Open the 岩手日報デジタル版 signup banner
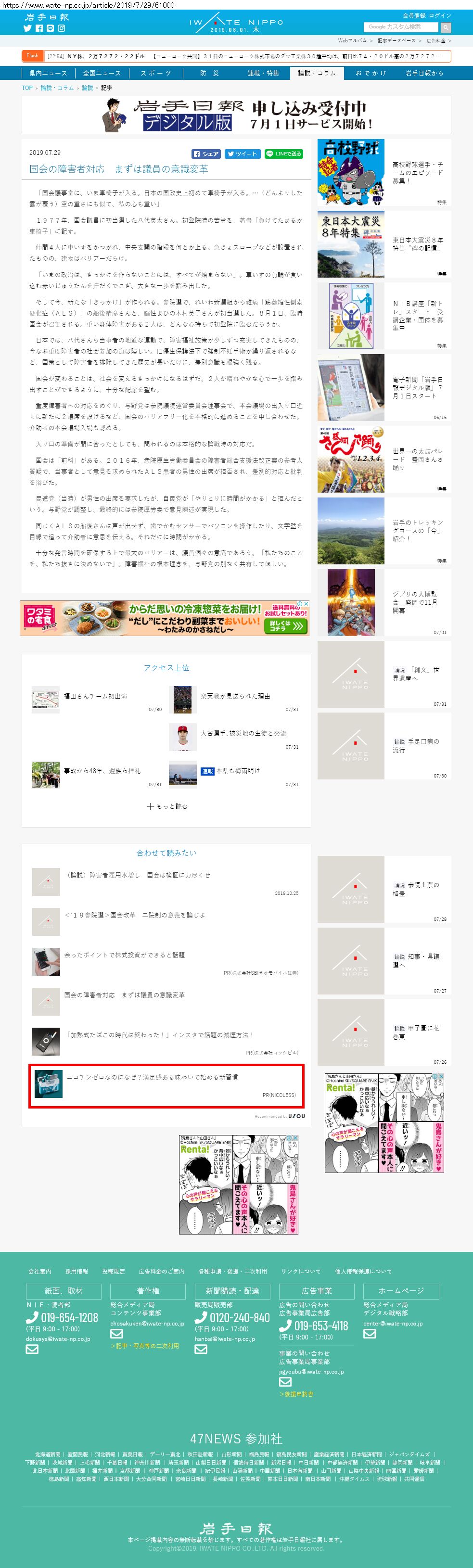Screen dimensions: 473x1568 point(236,115)
